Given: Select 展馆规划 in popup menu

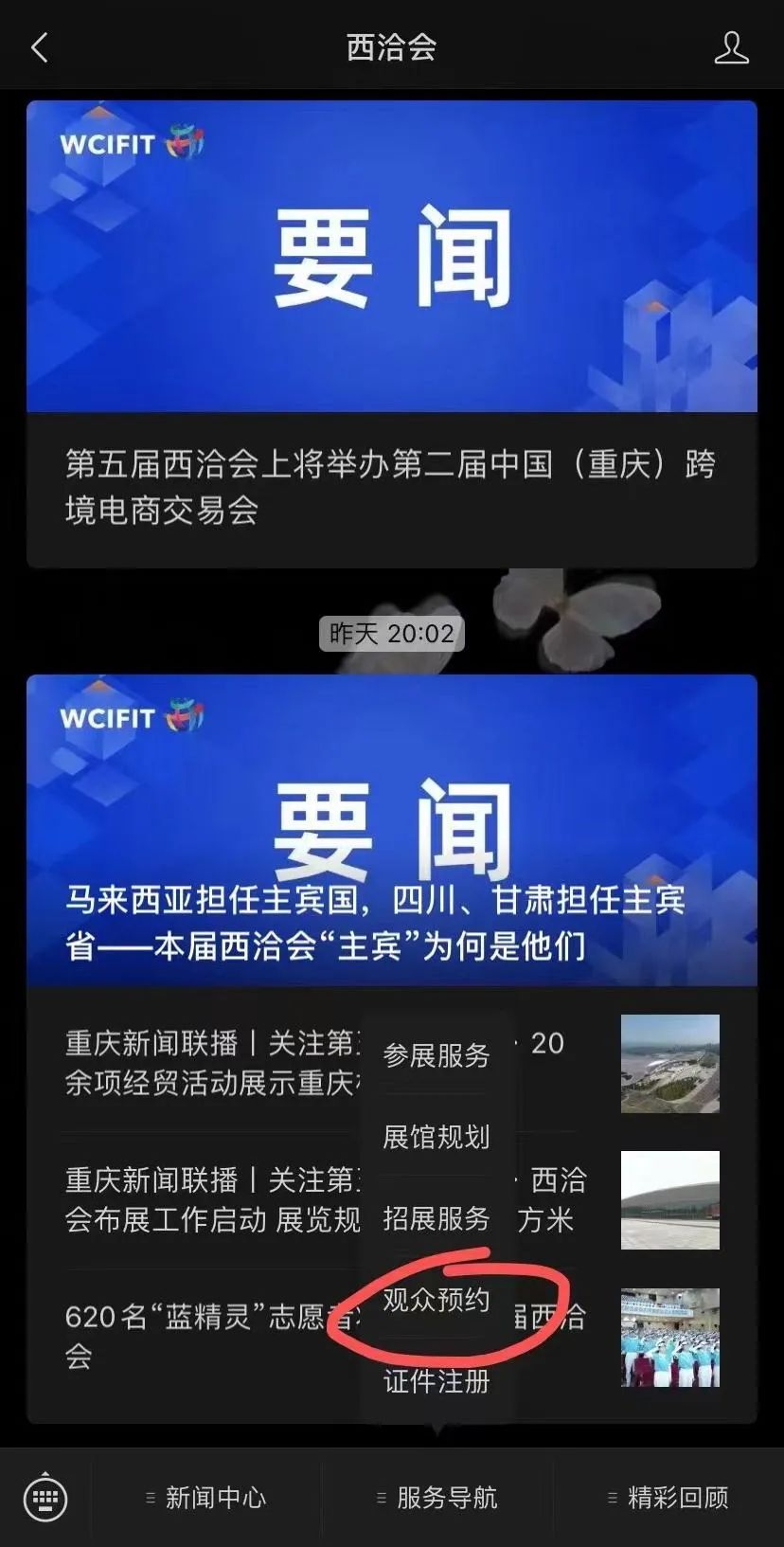Looking at the screenshot, I should (x=437, y=1137).
